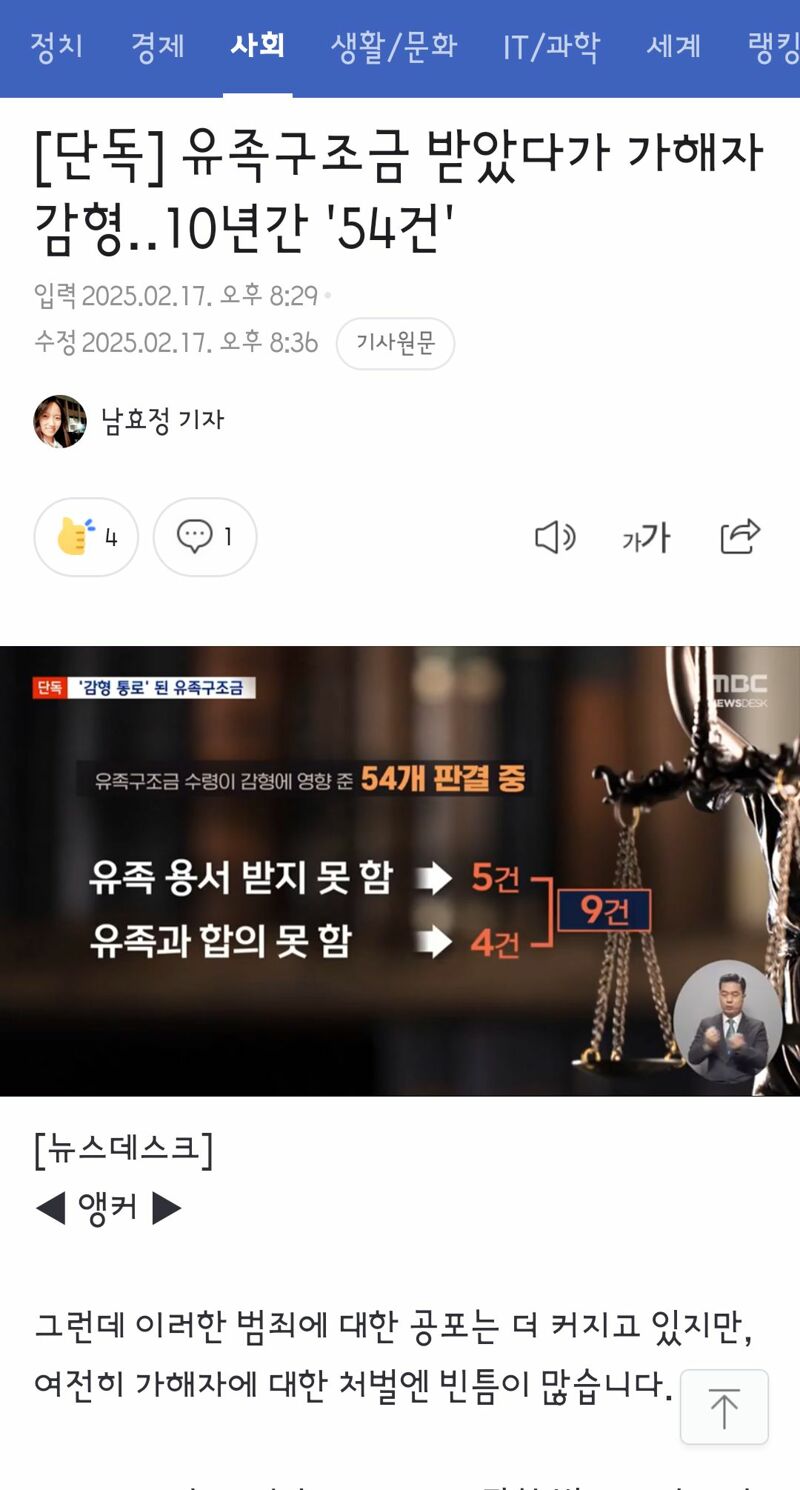Play the MBC news video thumbnail
Screen dimensions: 800x1490
click(x=400, y=871)
